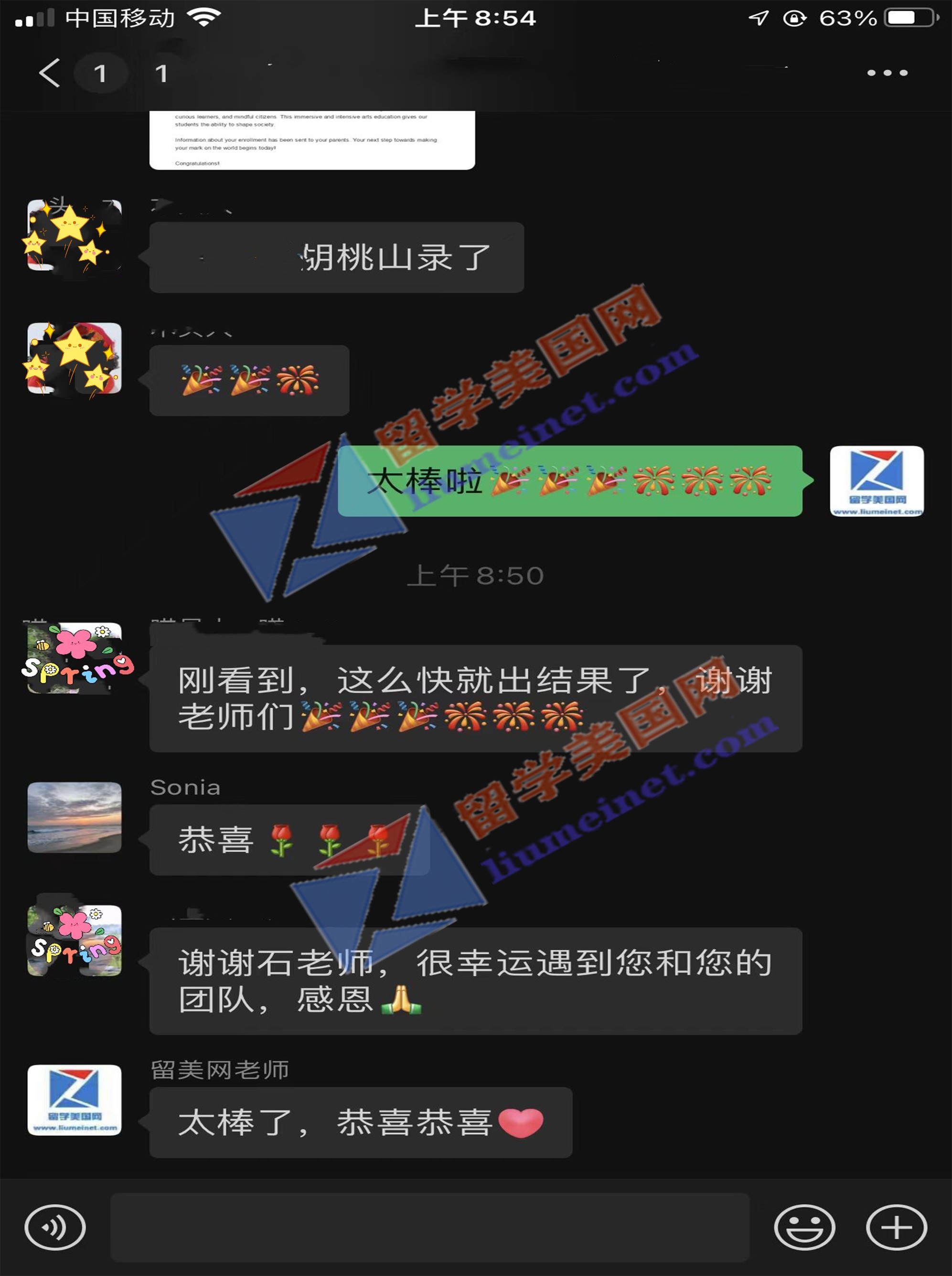This screenshot has width=952, height=1276.
Task: Focus the message text field
Action: click(429, 1227)
